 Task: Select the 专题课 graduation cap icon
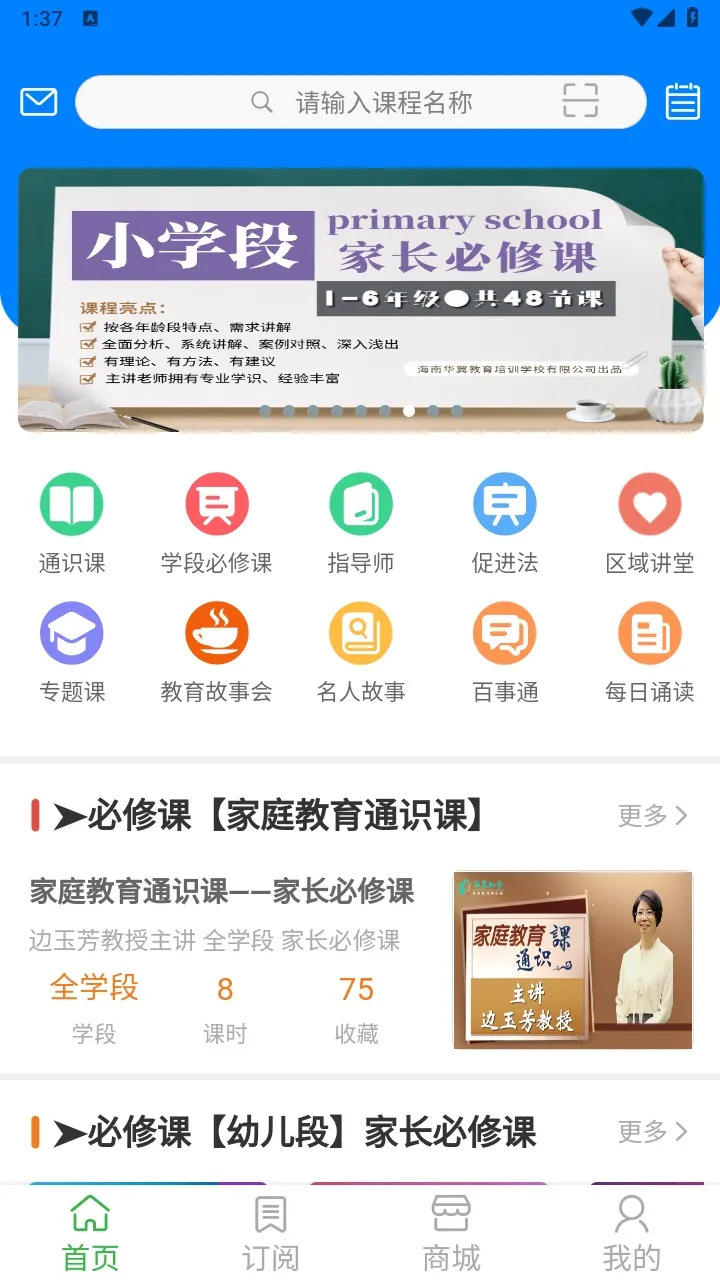coord(71,633)
